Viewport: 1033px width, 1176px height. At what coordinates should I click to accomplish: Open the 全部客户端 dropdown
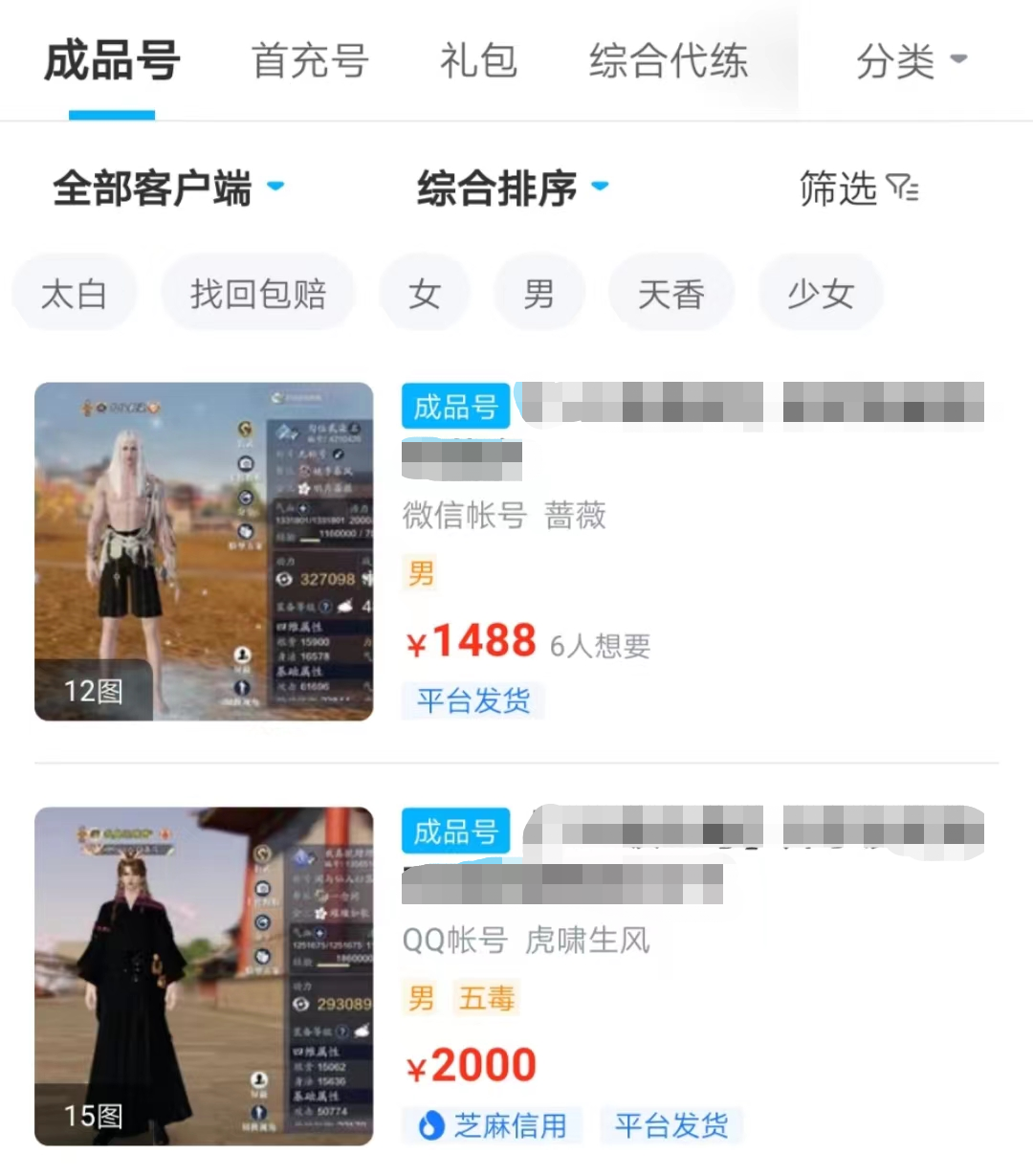pyautogui.click(x=168, y=188)
